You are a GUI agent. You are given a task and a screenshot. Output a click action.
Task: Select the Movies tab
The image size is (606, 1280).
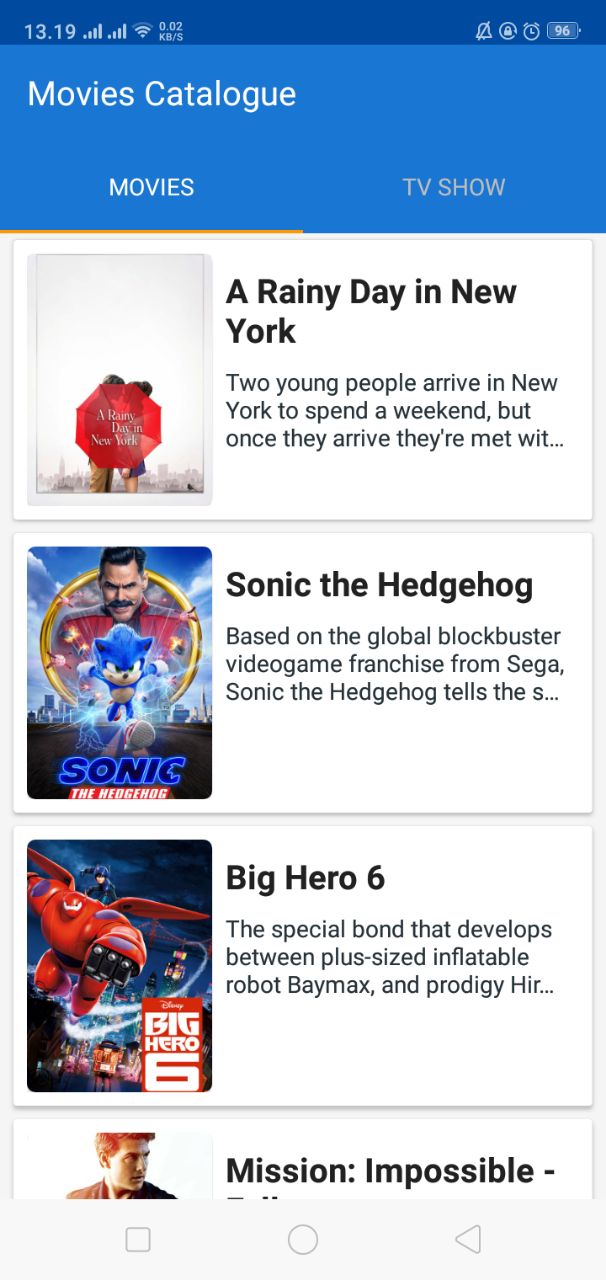tap(151, 187)
